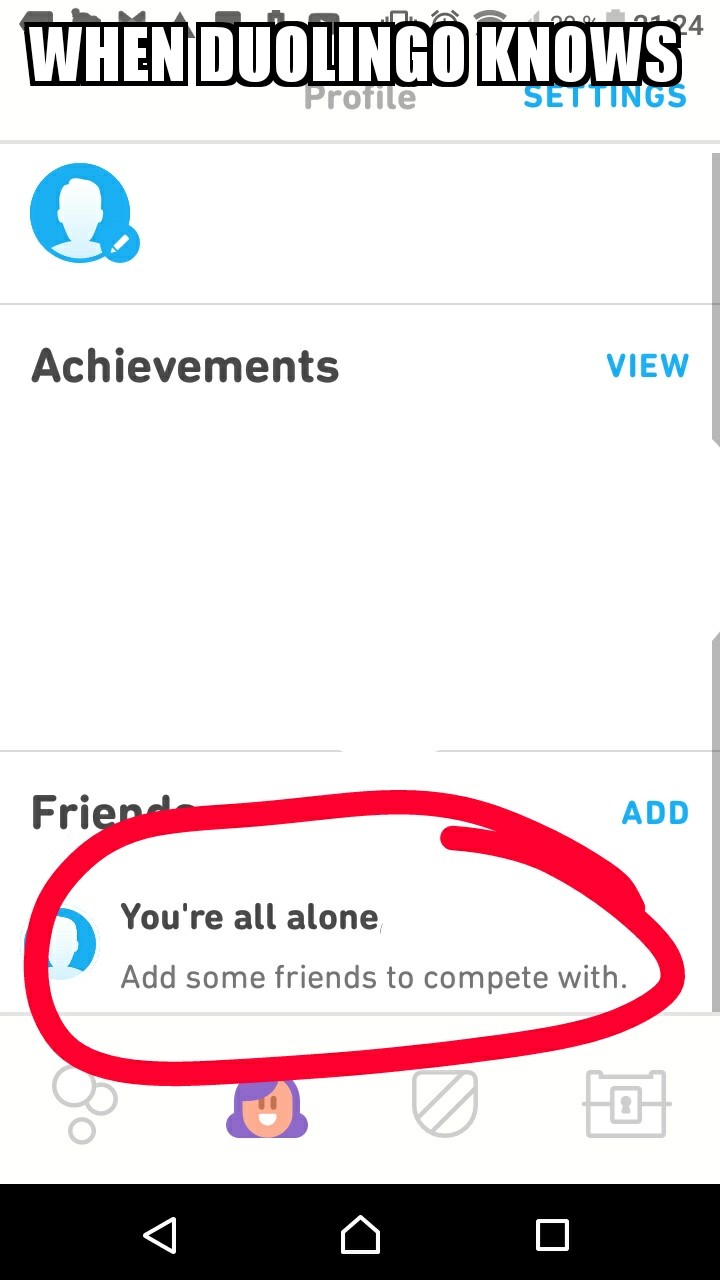720x1280 pixels.
Task: Go back using the system back button
Action: pyautogui.click(x=160, y=1234)
